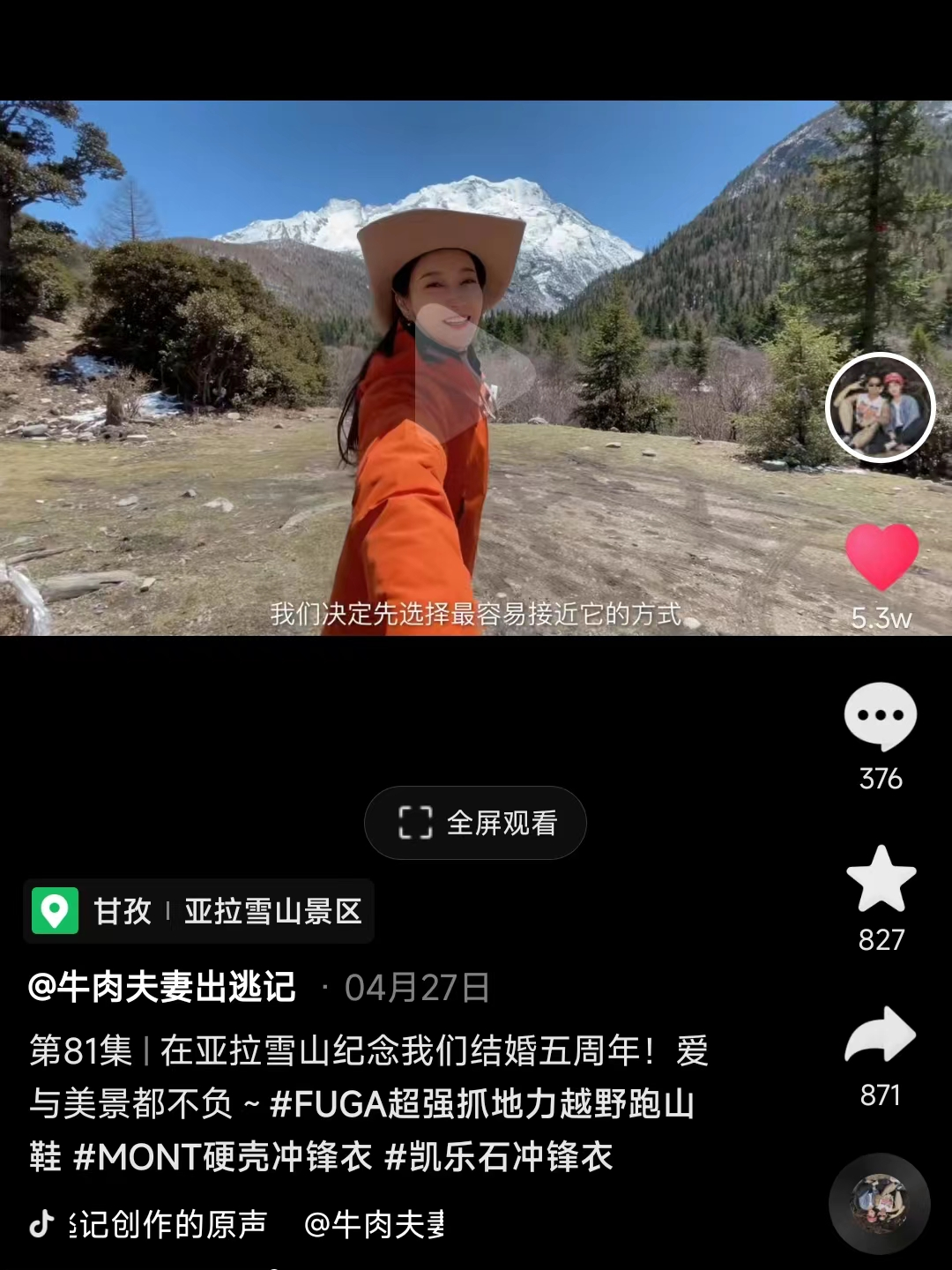Image resolution: width=952 pixels, height=1270 pixels.
Task: Like this video with the heart
Action: (881, 556)
